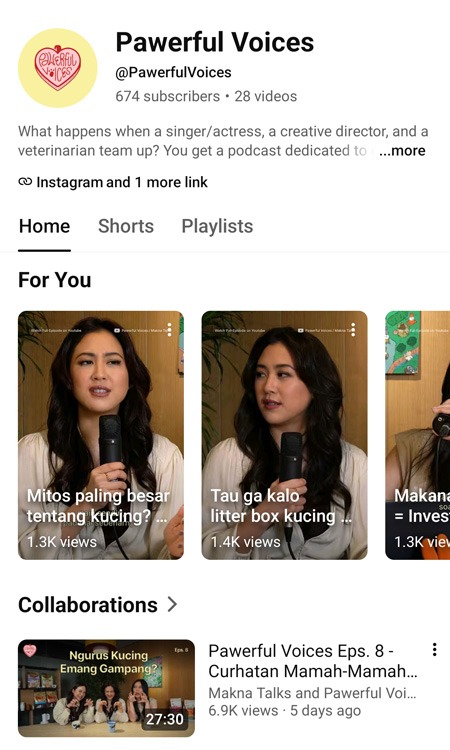Image resolution: width=450 pixels, height=750 pixels.
Task: Select the Home tab
Action: [x=44, y=226]
